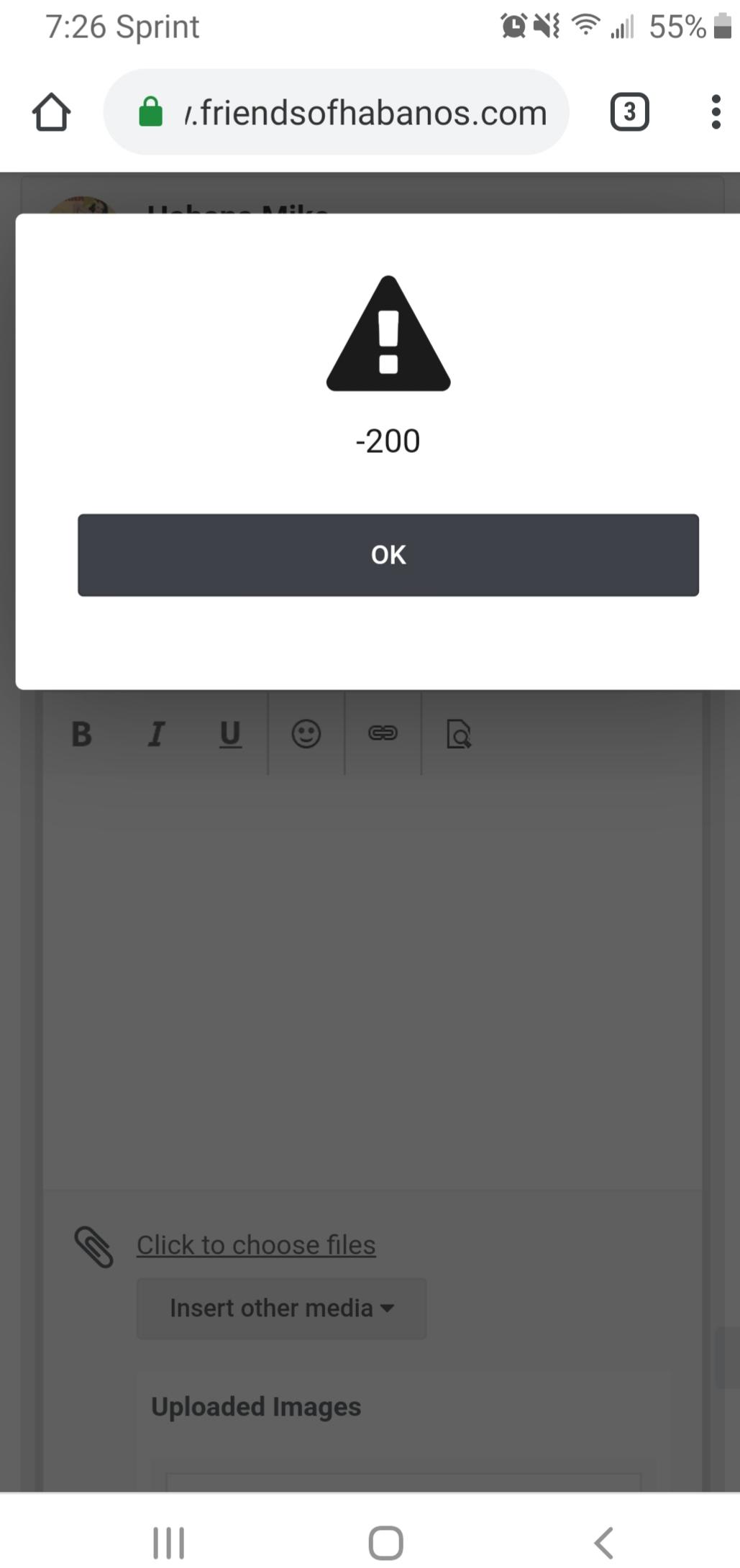Insert a link using the chain icon
Viewport: 740px width, 1568px height.
383,733
